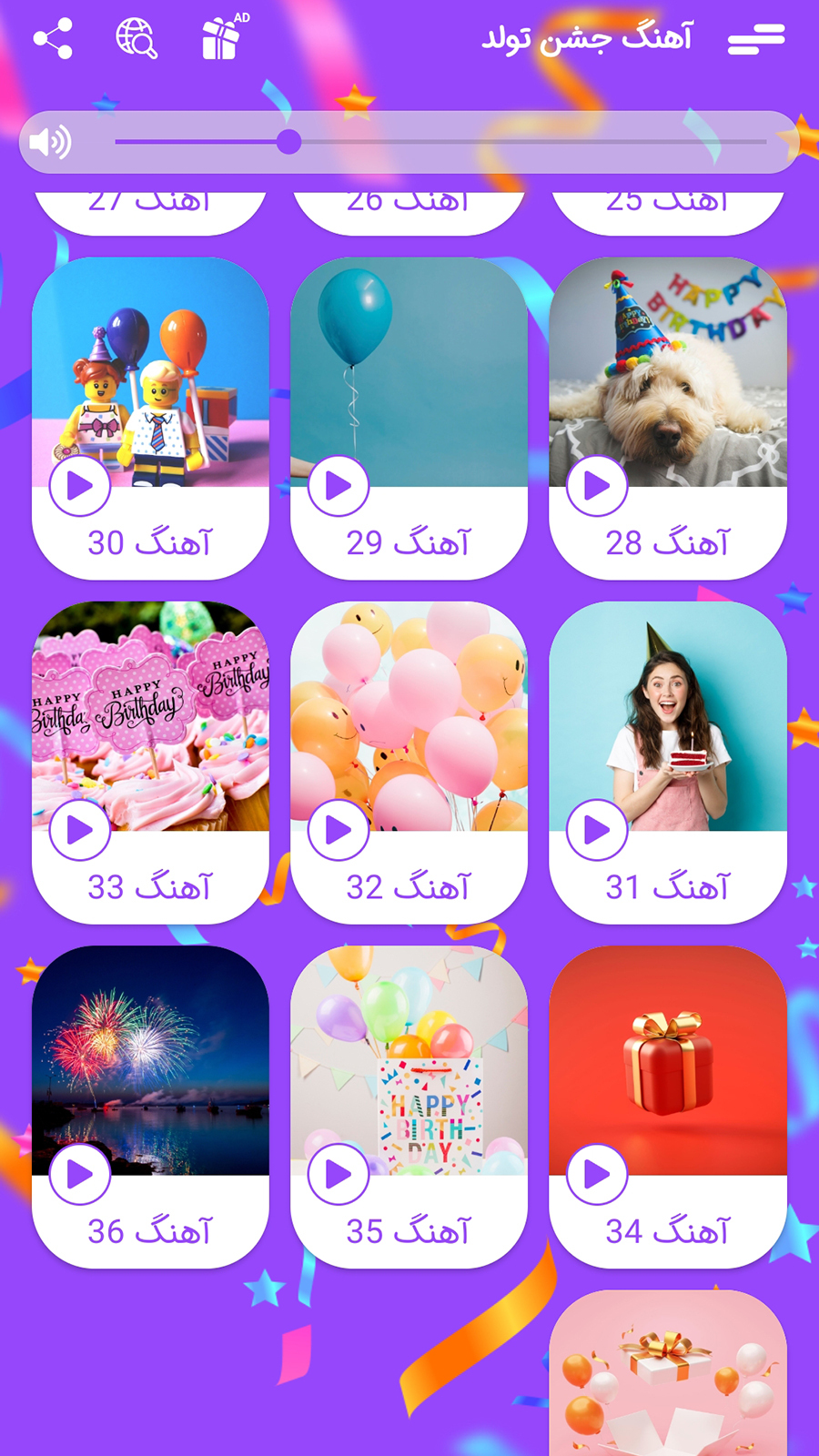Image resolution: width=819 pixels, height=1456 pixels.
Task: Play song 28 with party dog
Action: [597, 487]
